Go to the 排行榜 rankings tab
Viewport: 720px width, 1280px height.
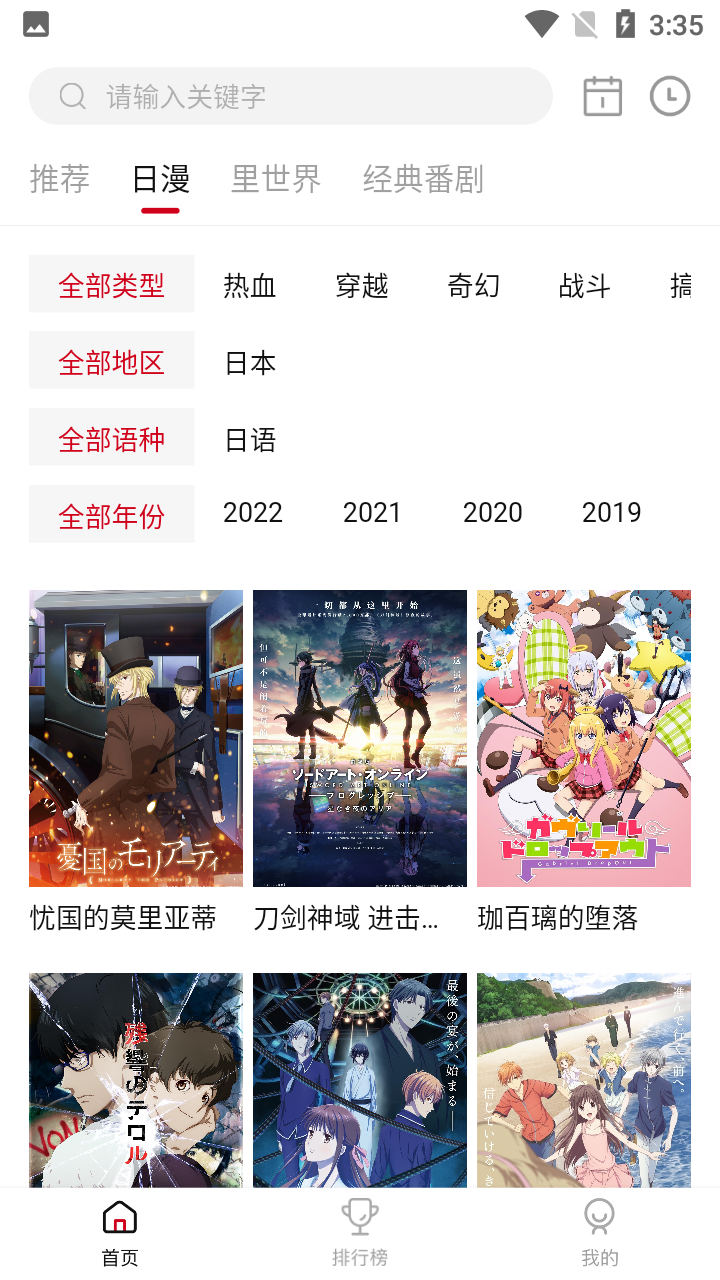point(360,1232)
